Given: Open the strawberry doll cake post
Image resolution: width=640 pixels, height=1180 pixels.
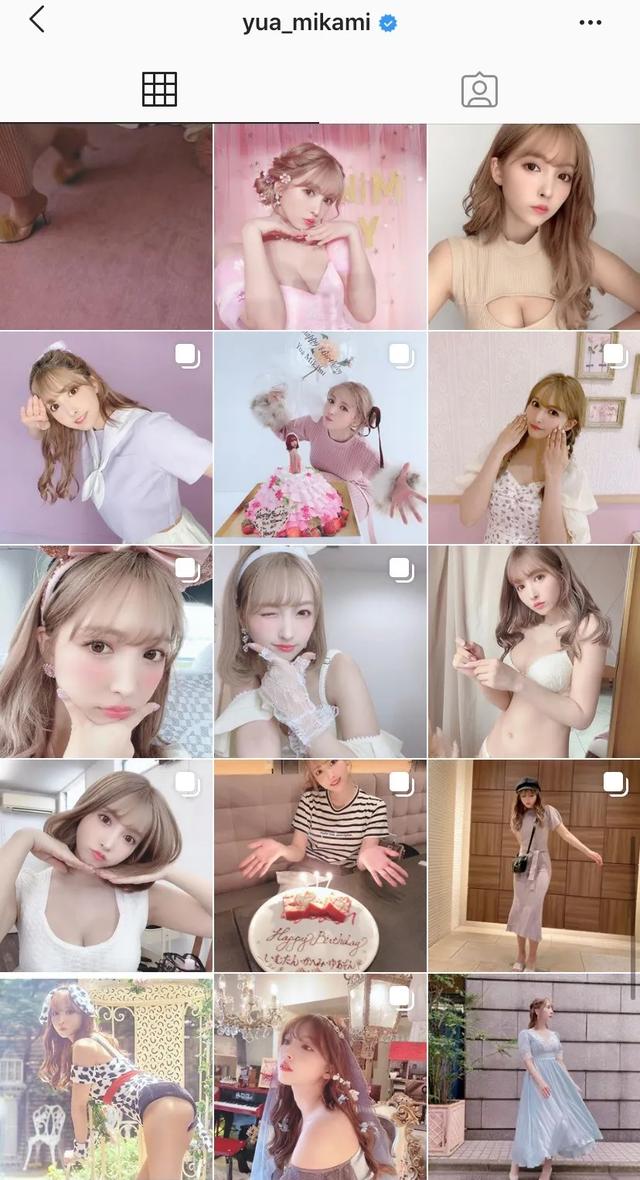Looking at the screenshot, I should point(320,438).
